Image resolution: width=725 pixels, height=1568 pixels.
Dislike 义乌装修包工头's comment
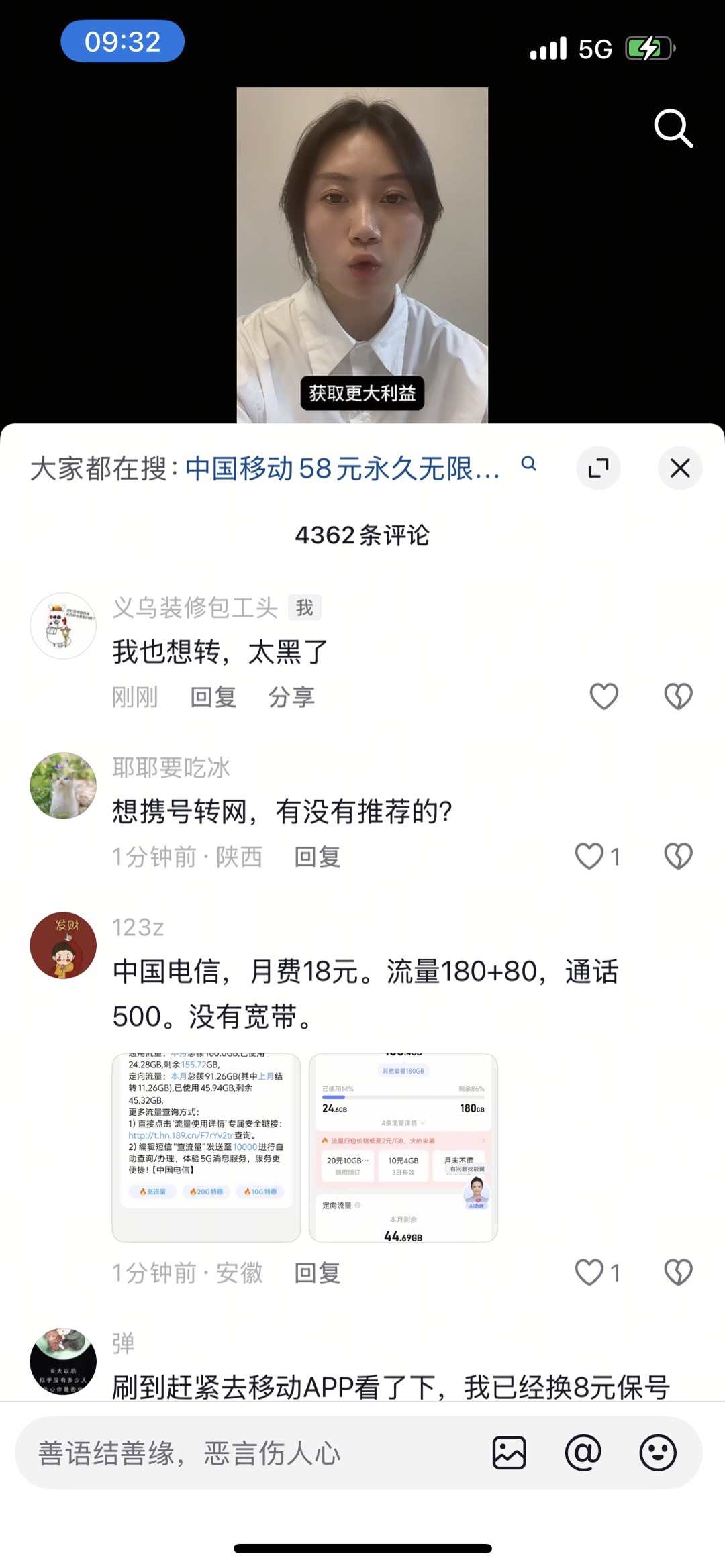click(678, 696)
